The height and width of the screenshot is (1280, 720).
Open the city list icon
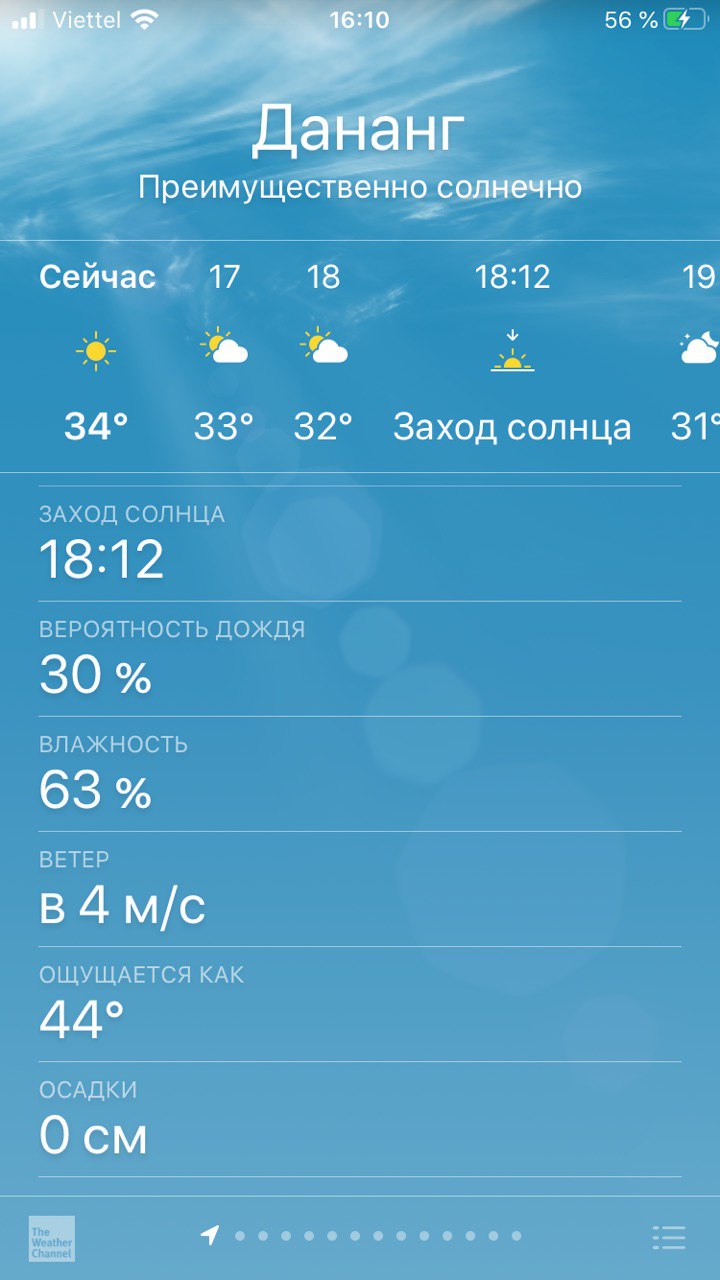tap(668, 1237)
